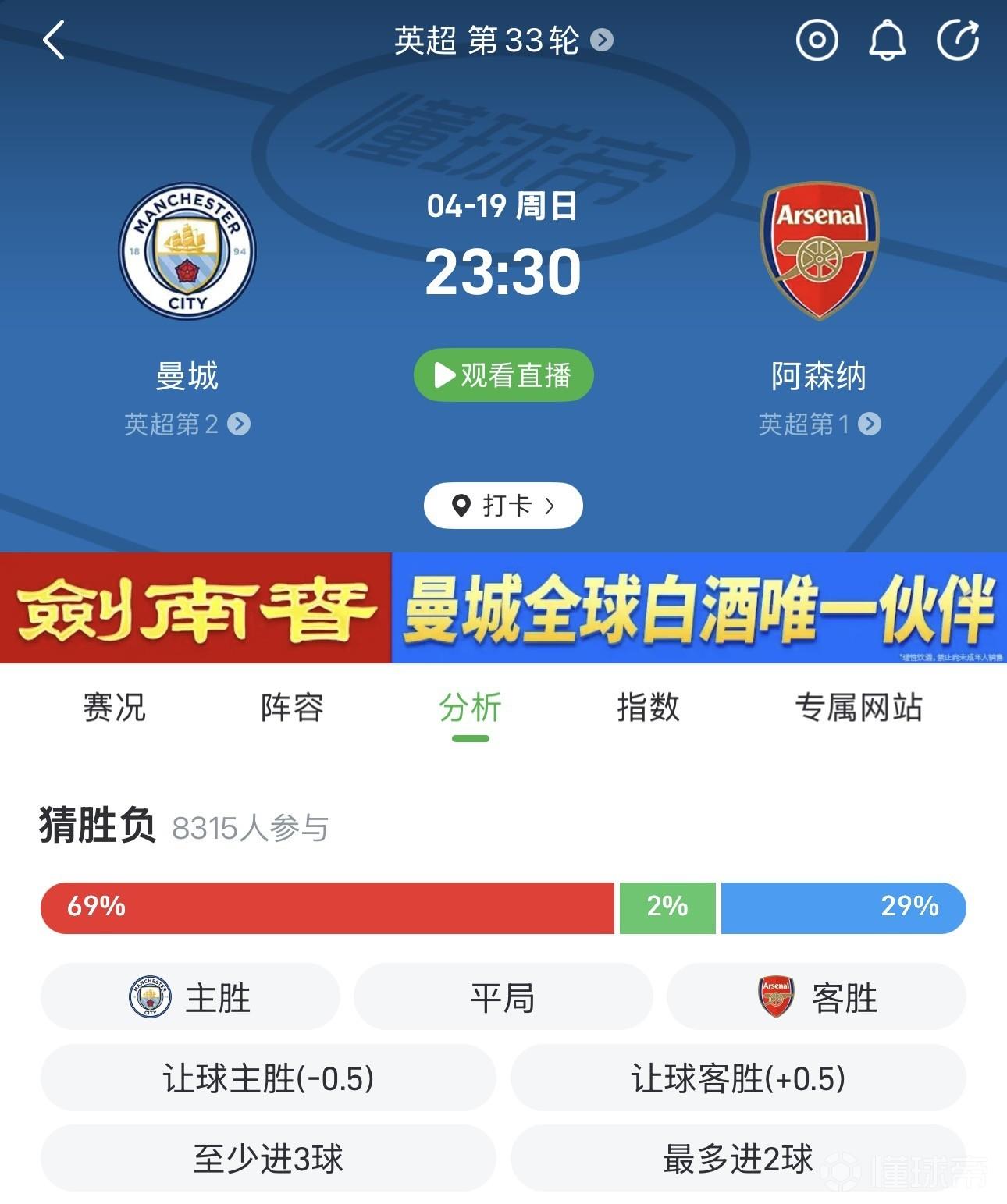This screenshot has height=1204, width=1007.
Task: Tap the play icon on 观看直播
Action: click(x=443, y=375)
